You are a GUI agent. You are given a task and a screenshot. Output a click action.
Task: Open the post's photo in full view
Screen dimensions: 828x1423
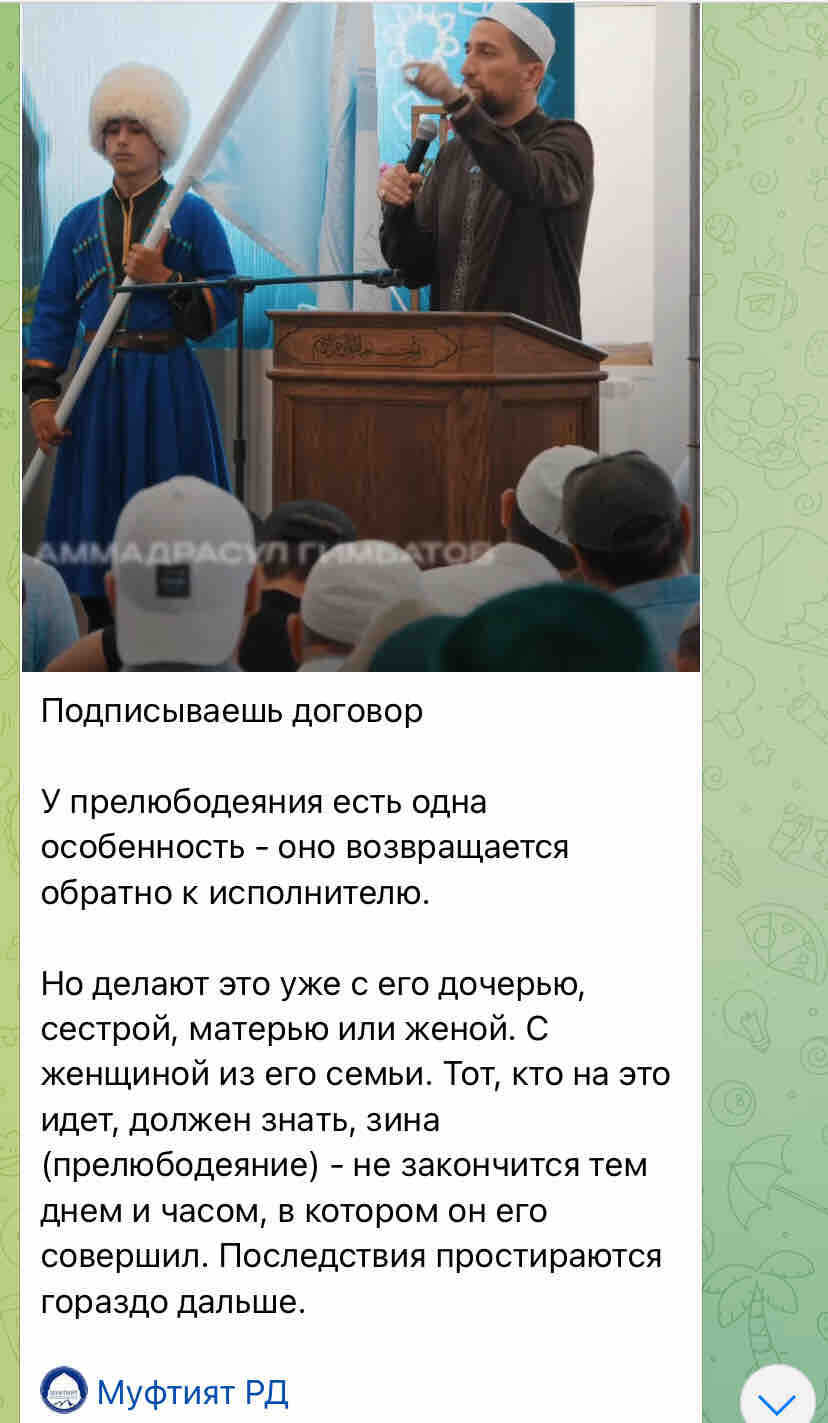[360, 335]
